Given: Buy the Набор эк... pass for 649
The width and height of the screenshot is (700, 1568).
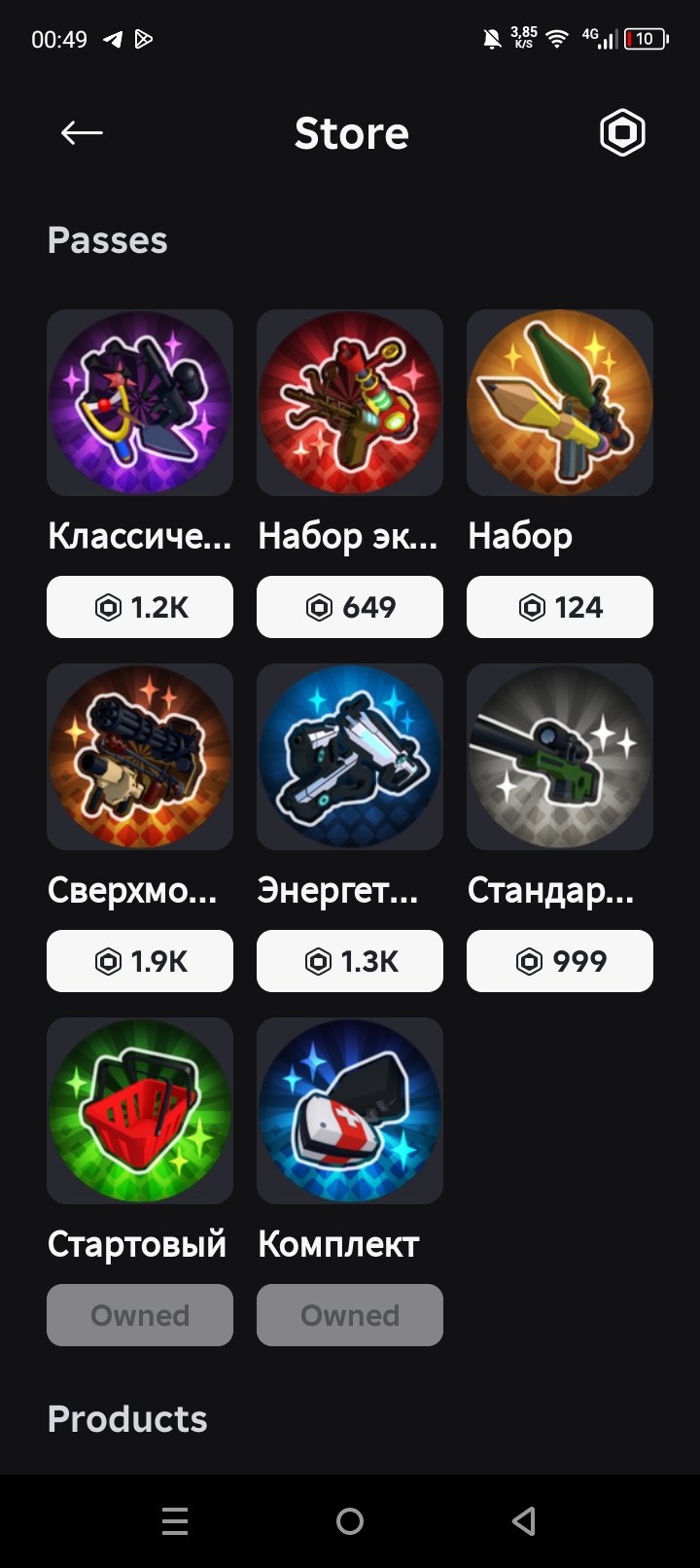Looking at the screenshot, I should (350, 607).
